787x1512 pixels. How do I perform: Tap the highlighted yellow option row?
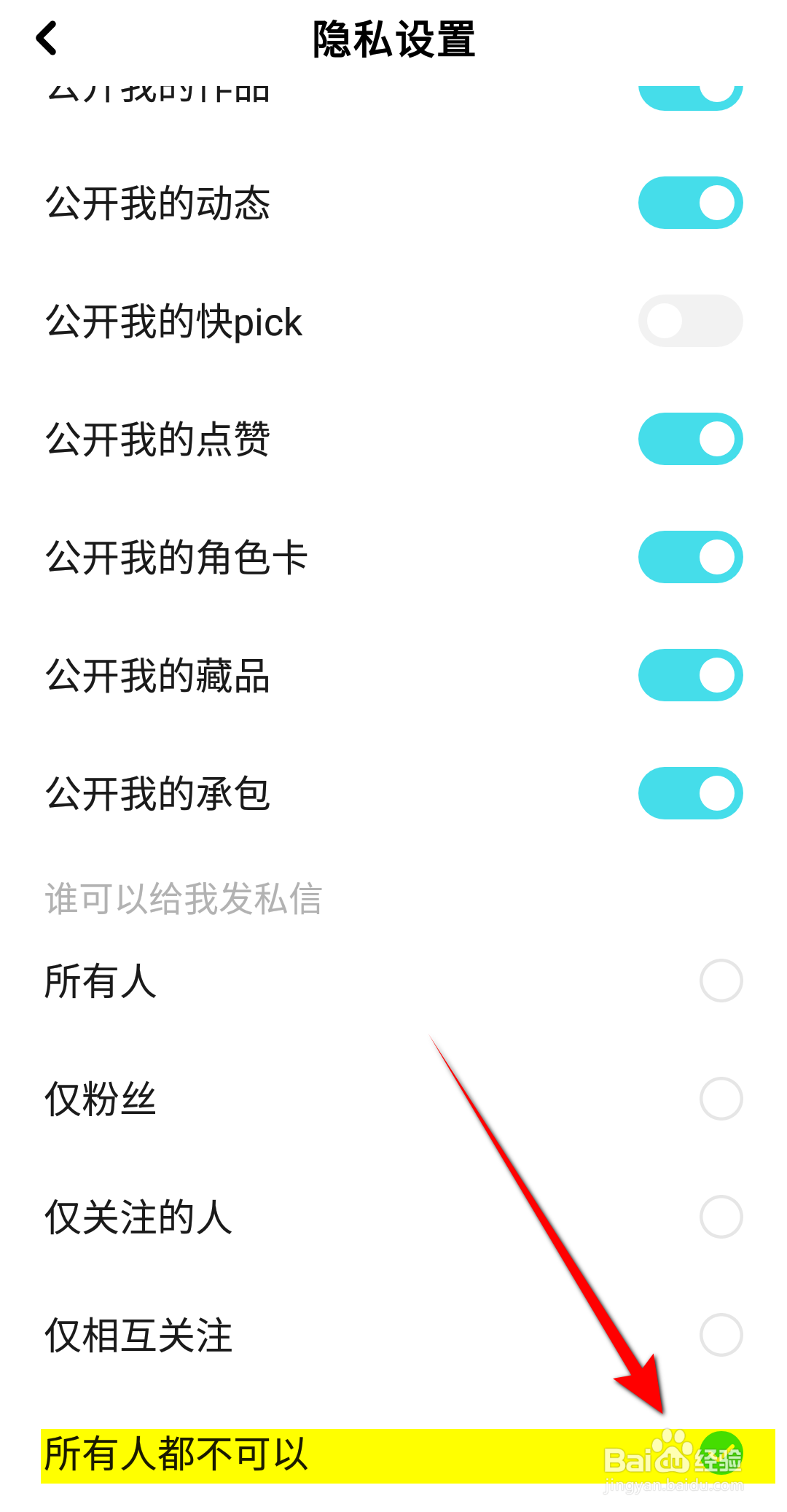291,1457
